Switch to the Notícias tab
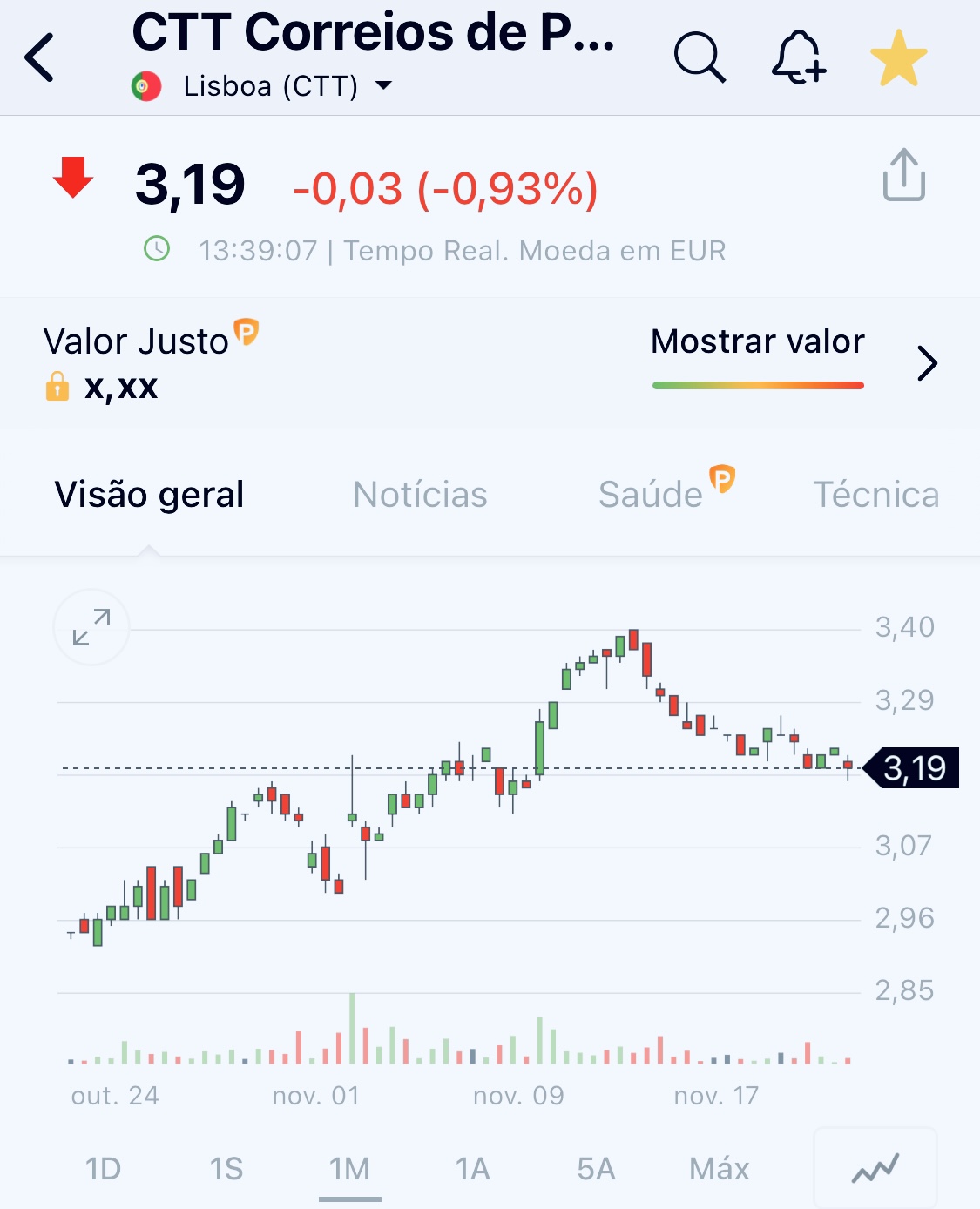980x1209 pixels. [420, 495]
